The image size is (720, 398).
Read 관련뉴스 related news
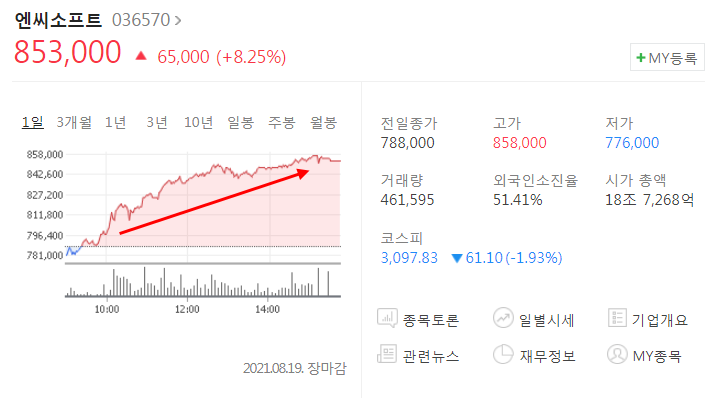pos(418,355)
